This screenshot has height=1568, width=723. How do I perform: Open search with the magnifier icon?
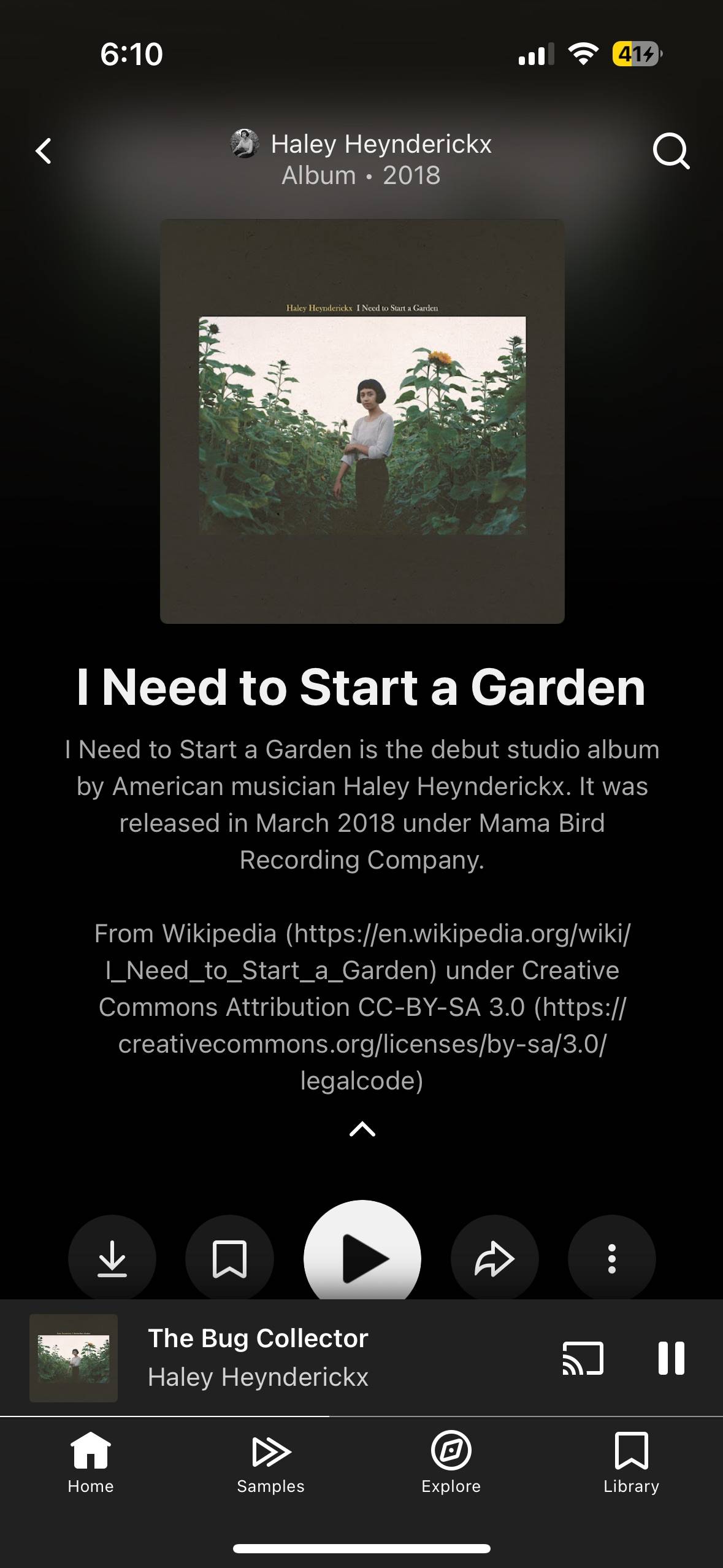(671, 151)
